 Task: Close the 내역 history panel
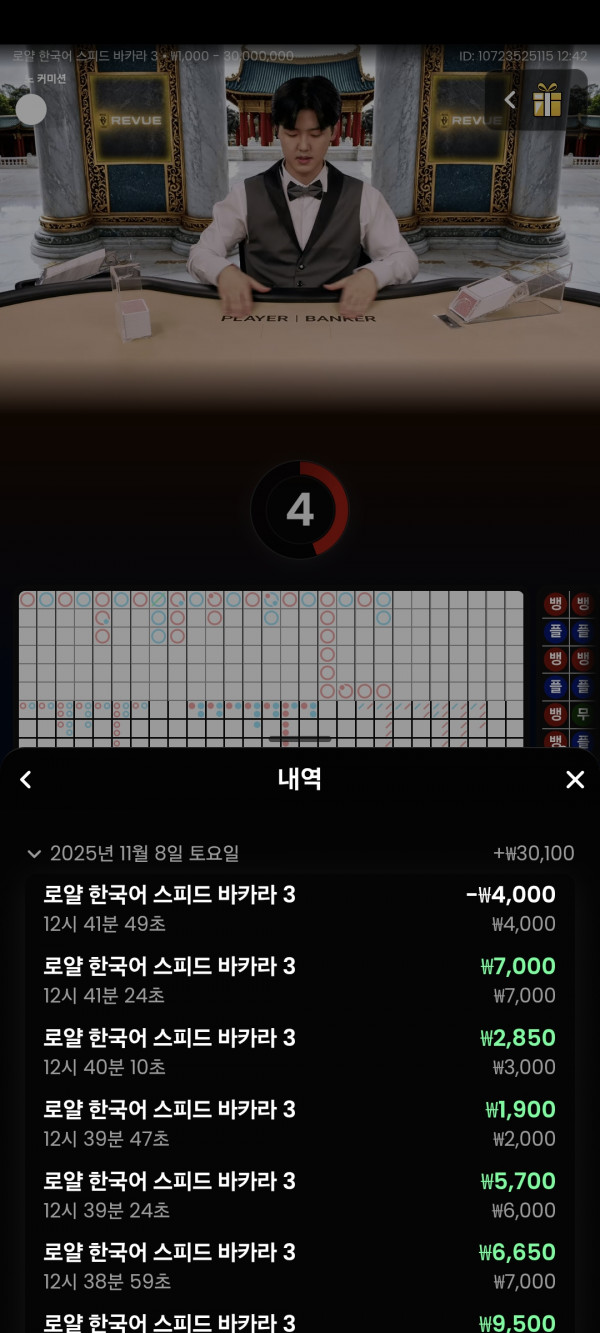pos(575,780)
